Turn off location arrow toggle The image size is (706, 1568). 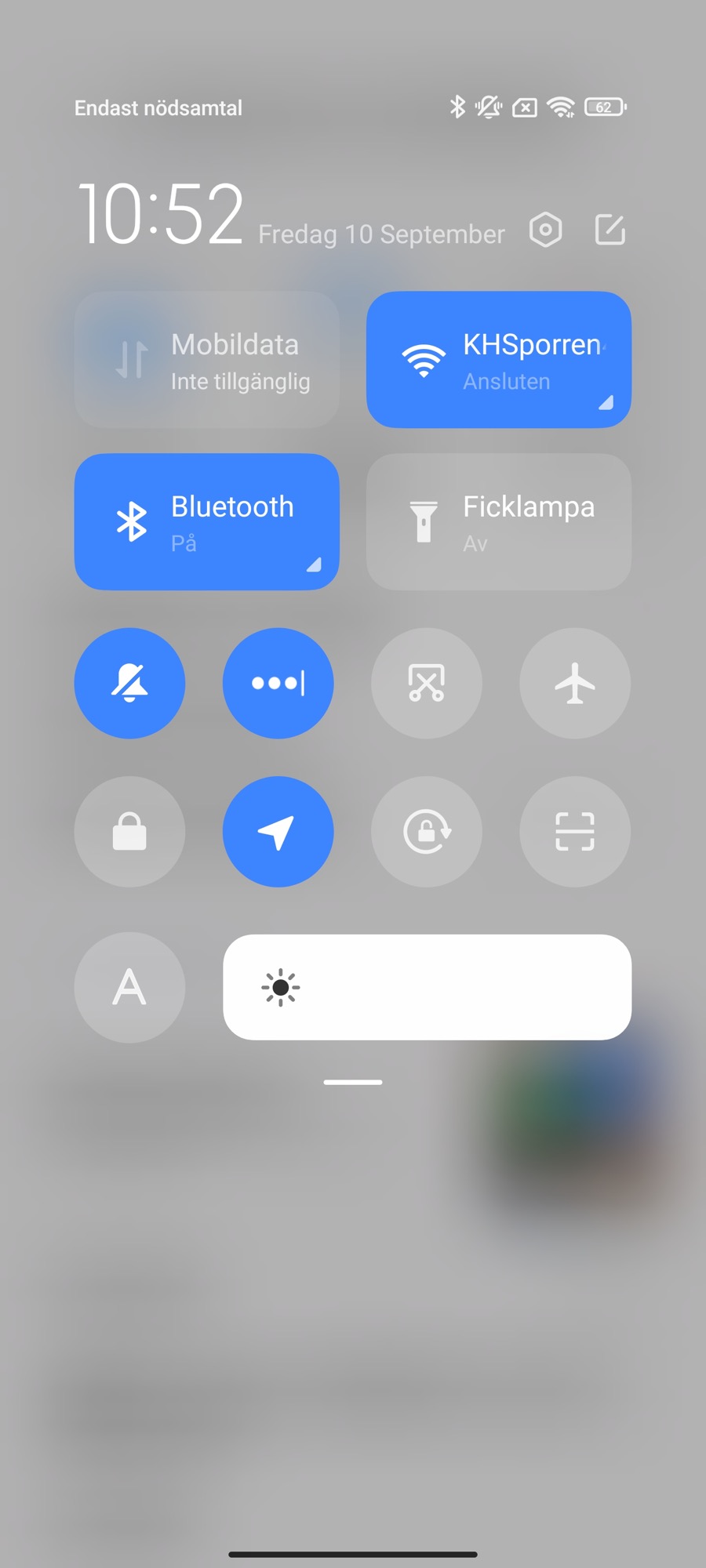point(278,832)
